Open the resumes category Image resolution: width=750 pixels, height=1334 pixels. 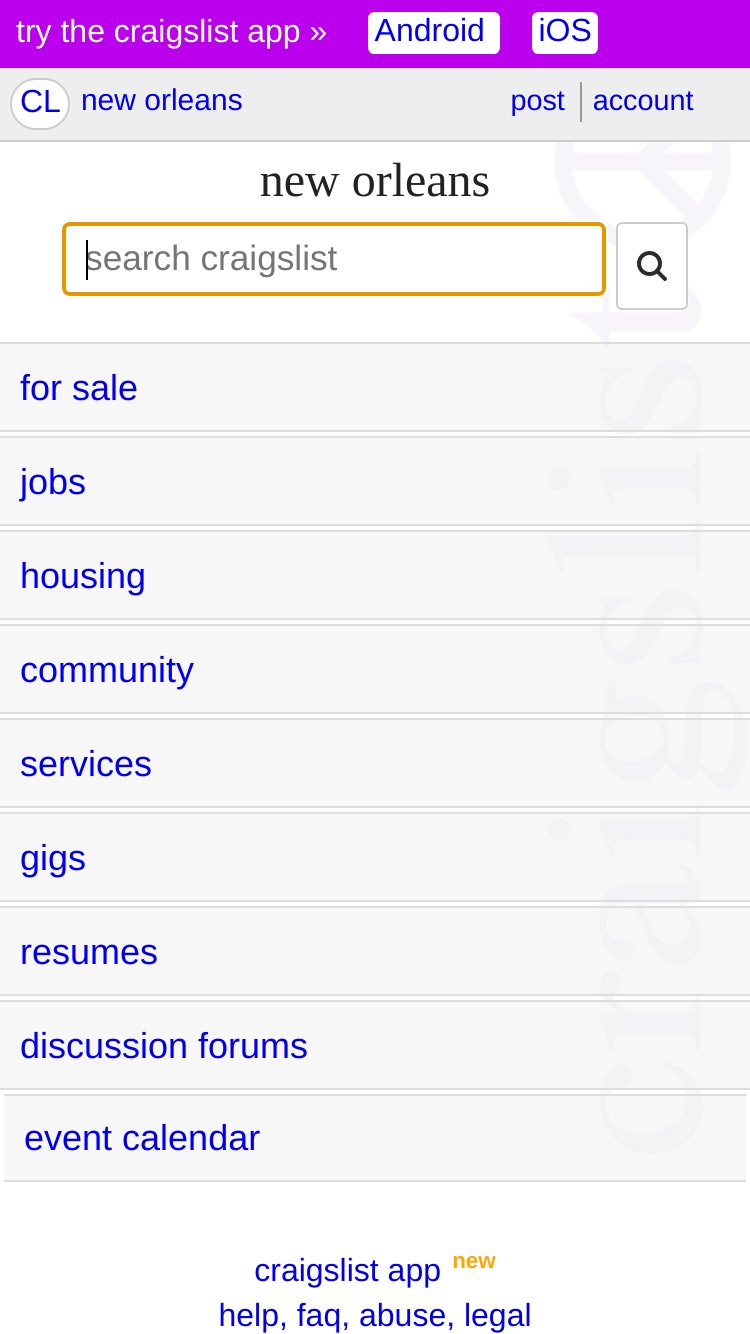coord(375,952)
